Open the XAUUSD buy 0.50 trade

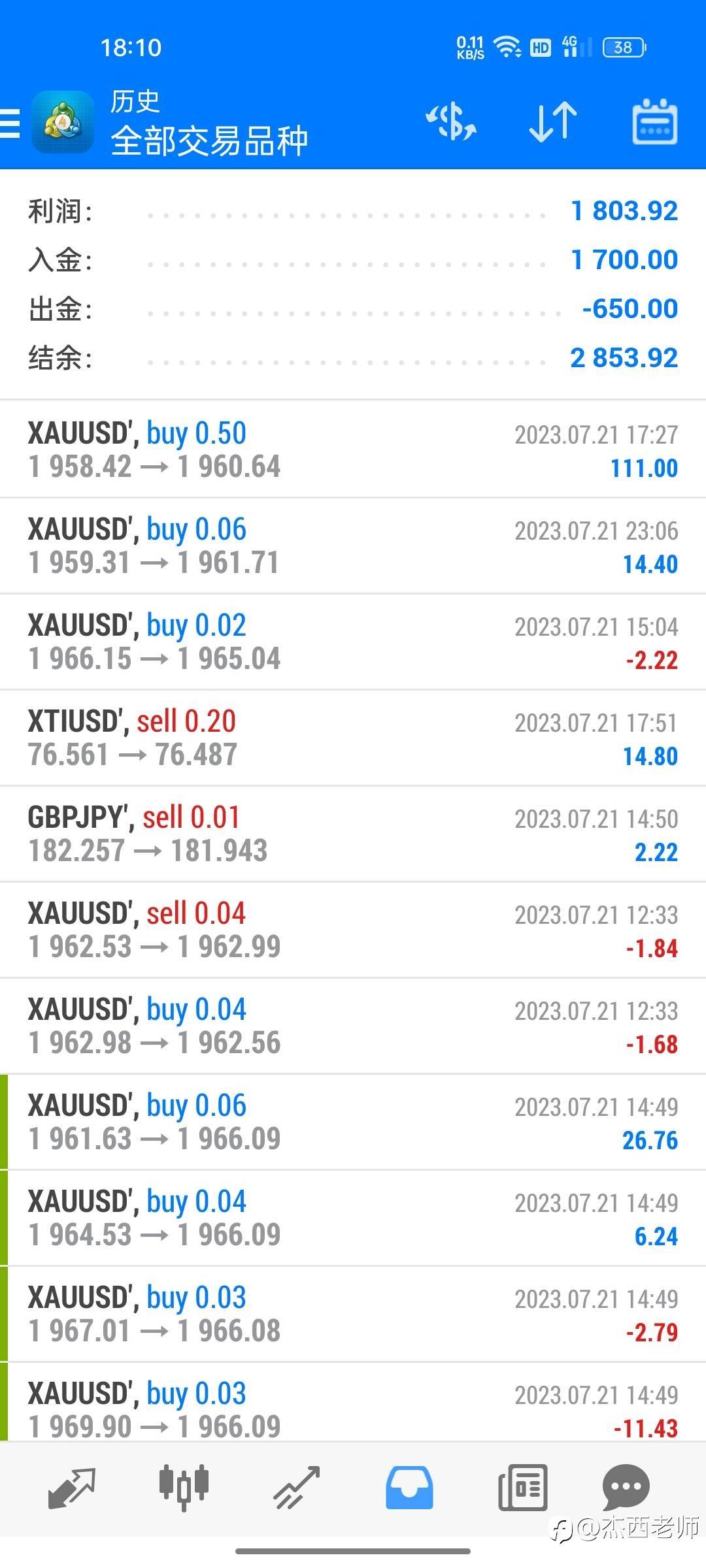[353, 450]
